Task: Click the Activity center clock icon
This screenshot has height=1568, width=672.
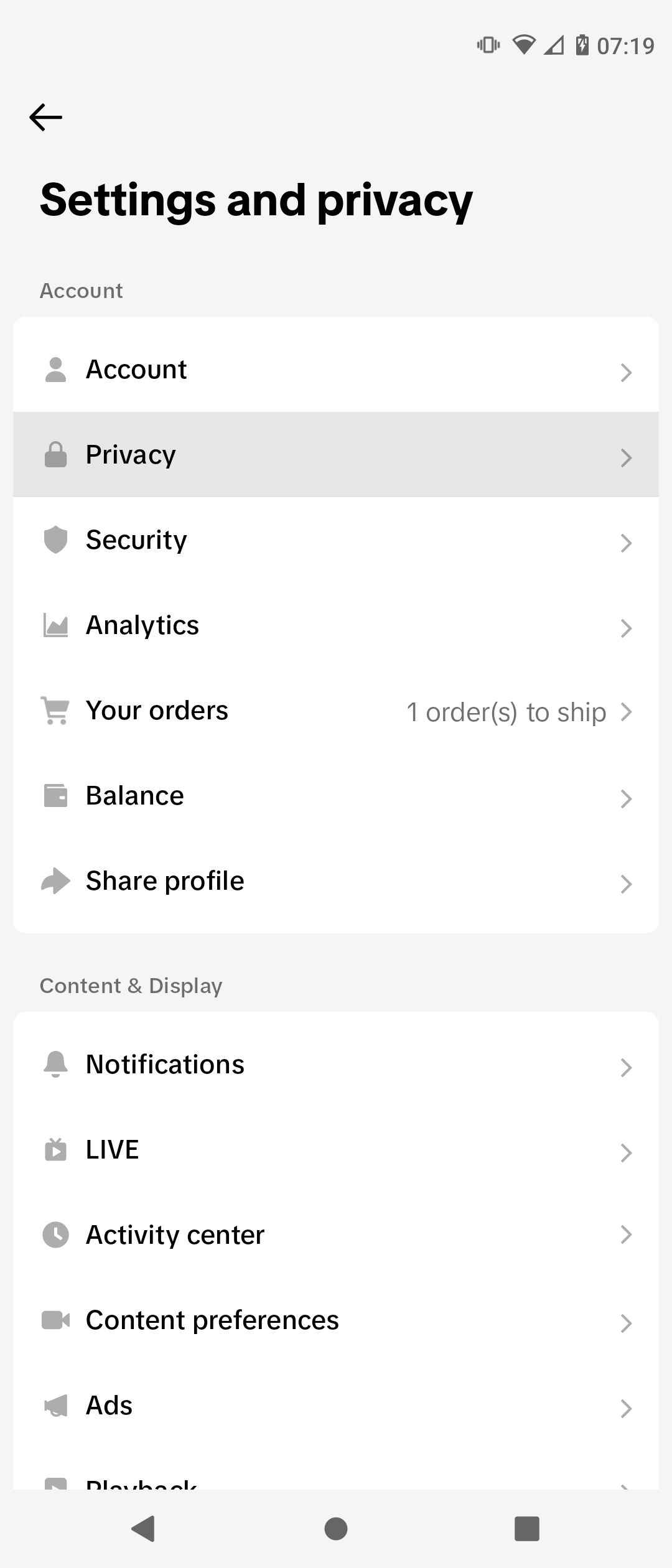Action: coord(55,1234)
